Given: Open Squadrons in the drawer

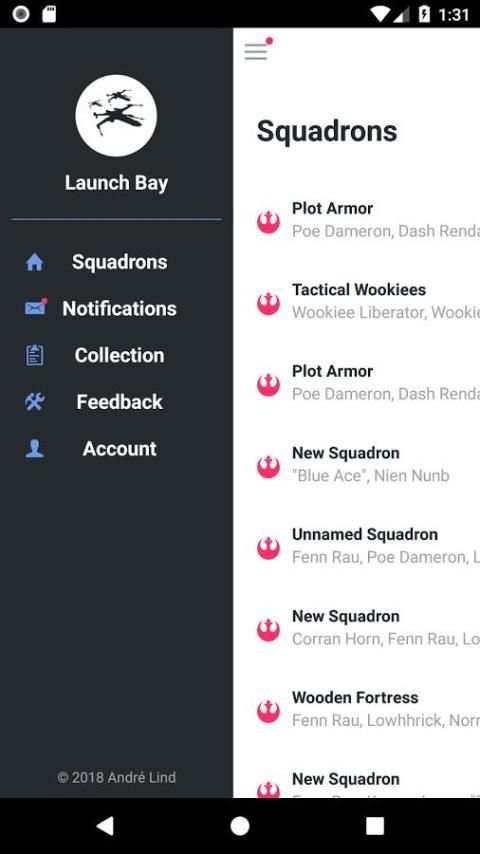Looking at the screenshot, I should point(116,262).
